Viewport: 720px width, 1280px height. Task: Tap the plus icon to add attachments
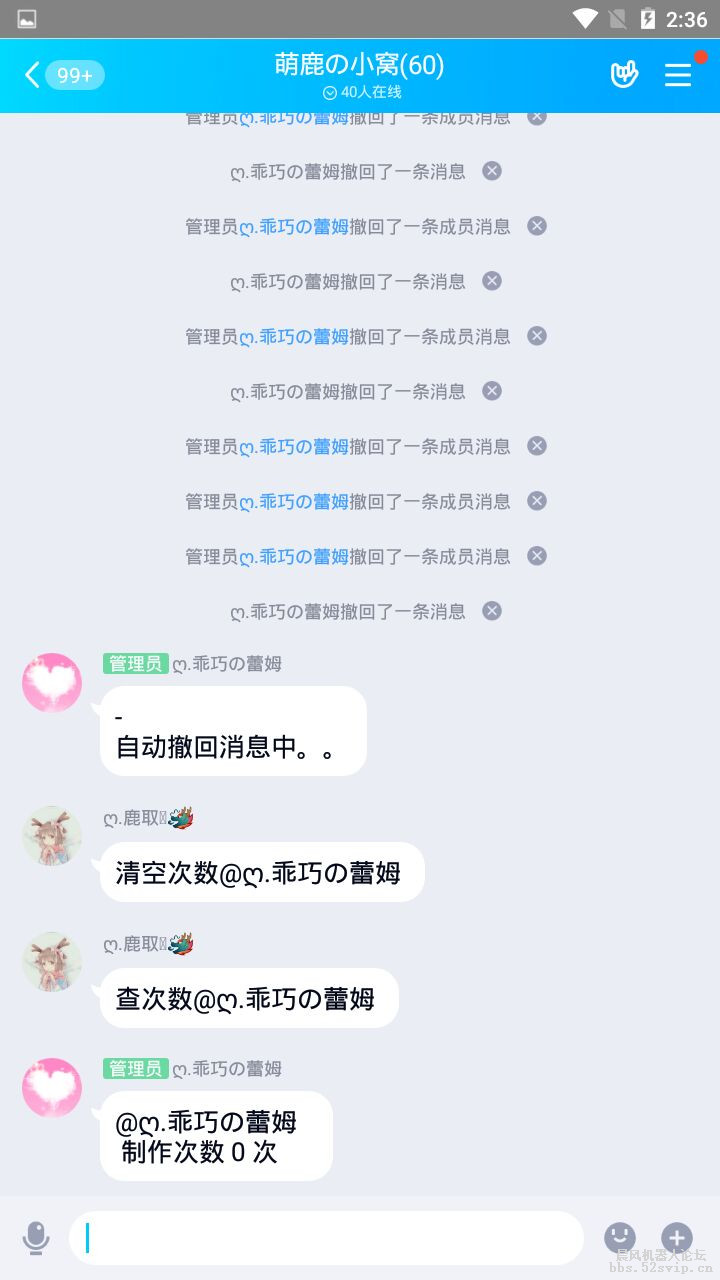click(x=678, y=1238)
